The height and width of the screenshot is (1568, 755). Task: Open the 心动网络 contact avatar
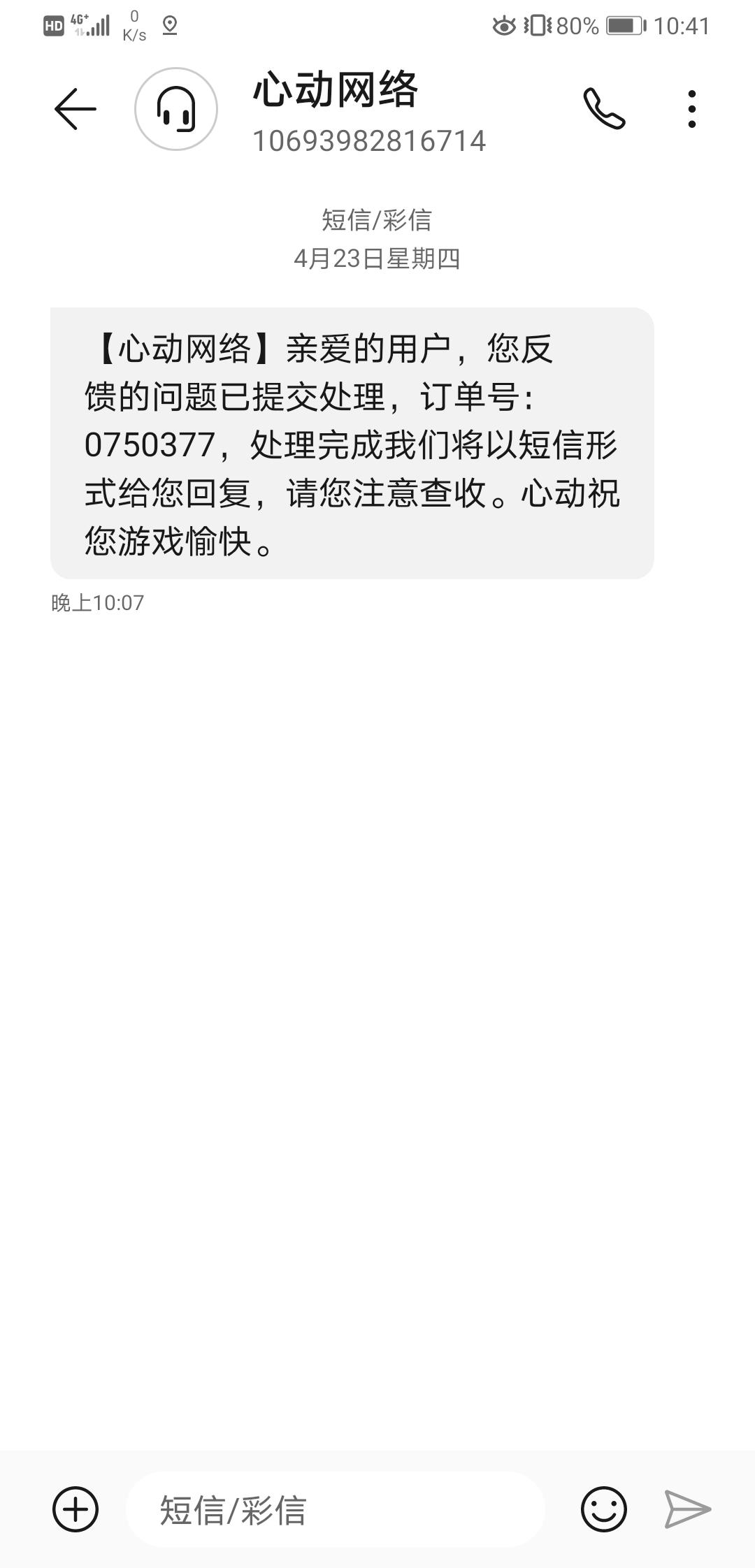(176, 109)
